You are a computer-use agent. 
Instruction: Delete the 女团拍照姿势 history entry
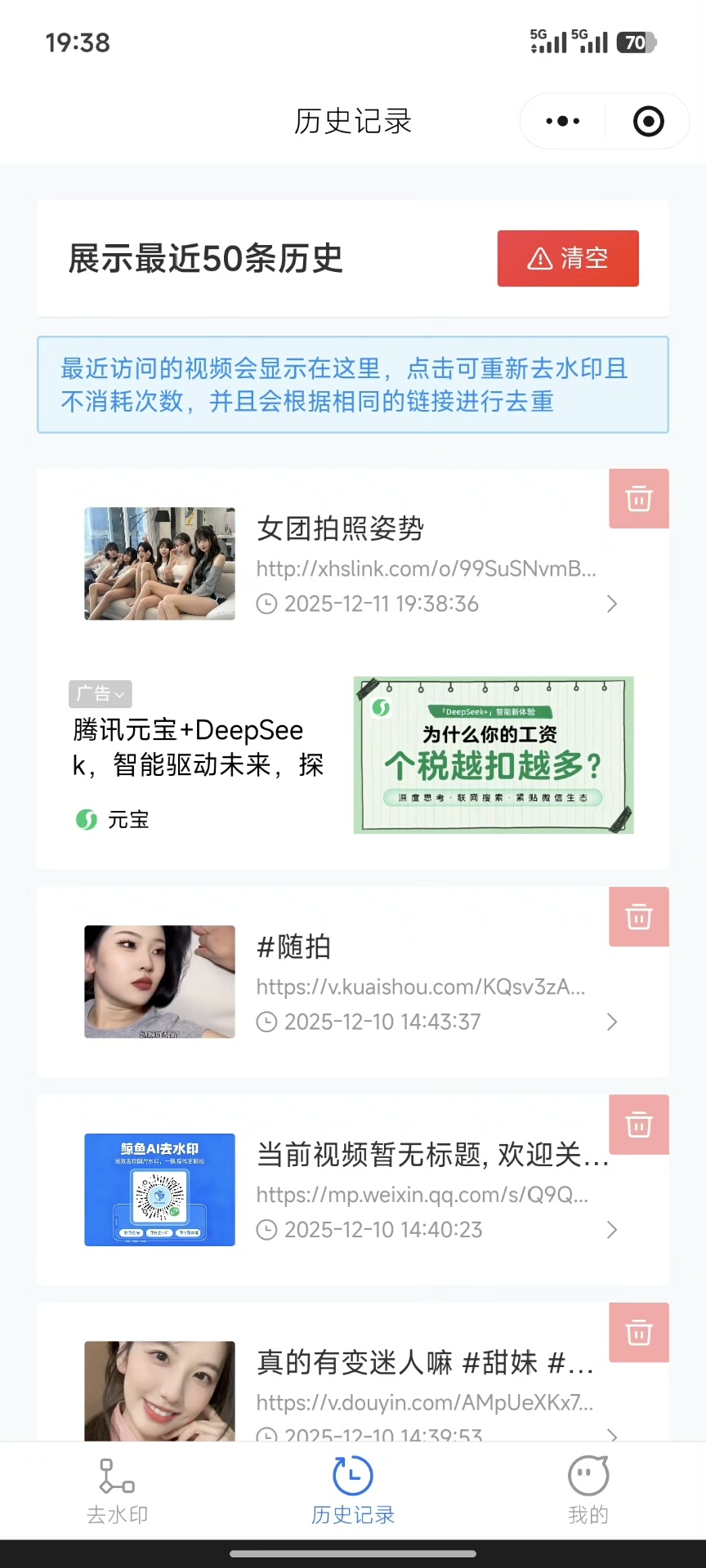tap(638, 499)
